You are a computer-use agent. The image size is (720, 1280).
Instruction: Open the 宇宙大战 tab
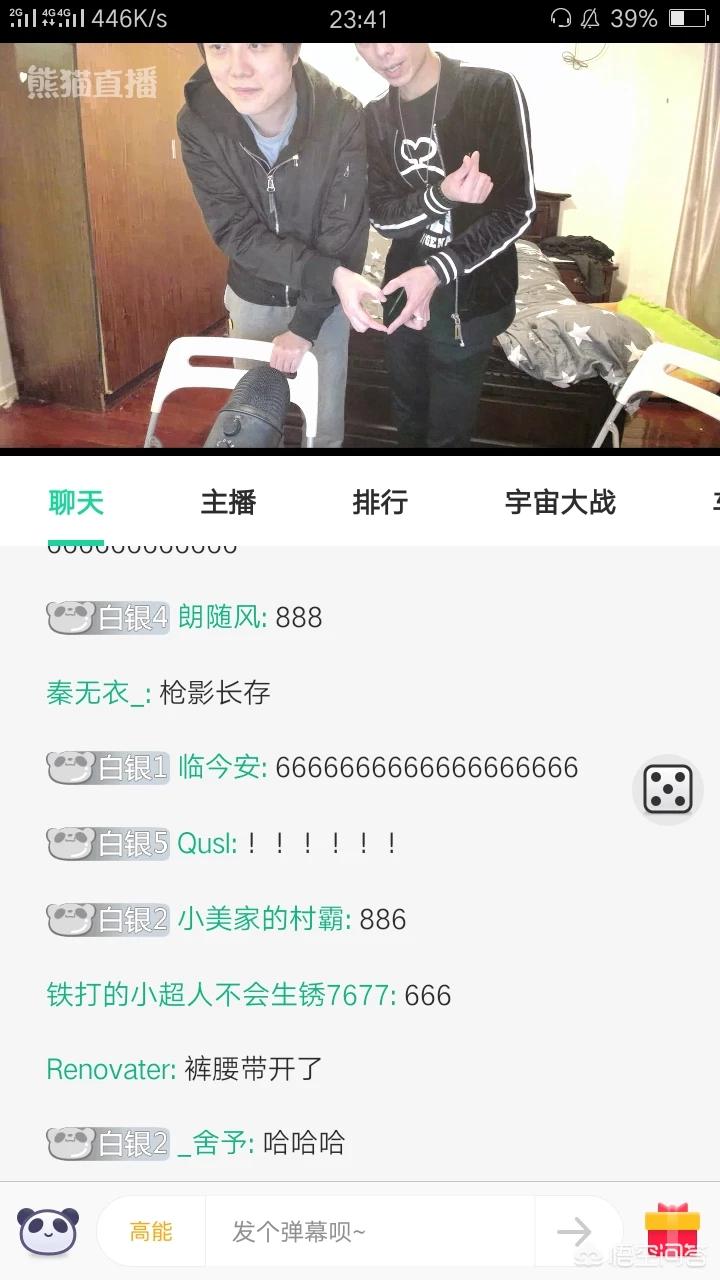click(x=560, y=502)
